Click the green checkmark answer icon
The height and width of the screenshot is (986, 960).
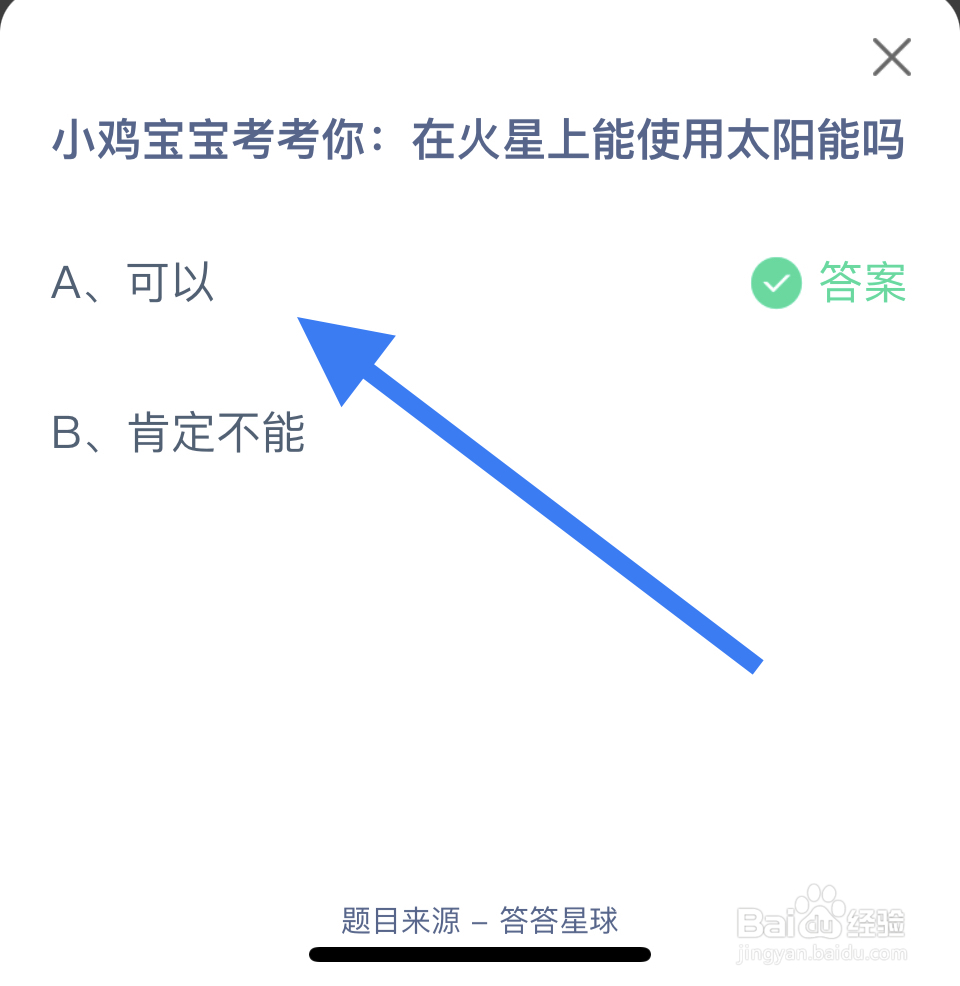[x=776, y=283]
